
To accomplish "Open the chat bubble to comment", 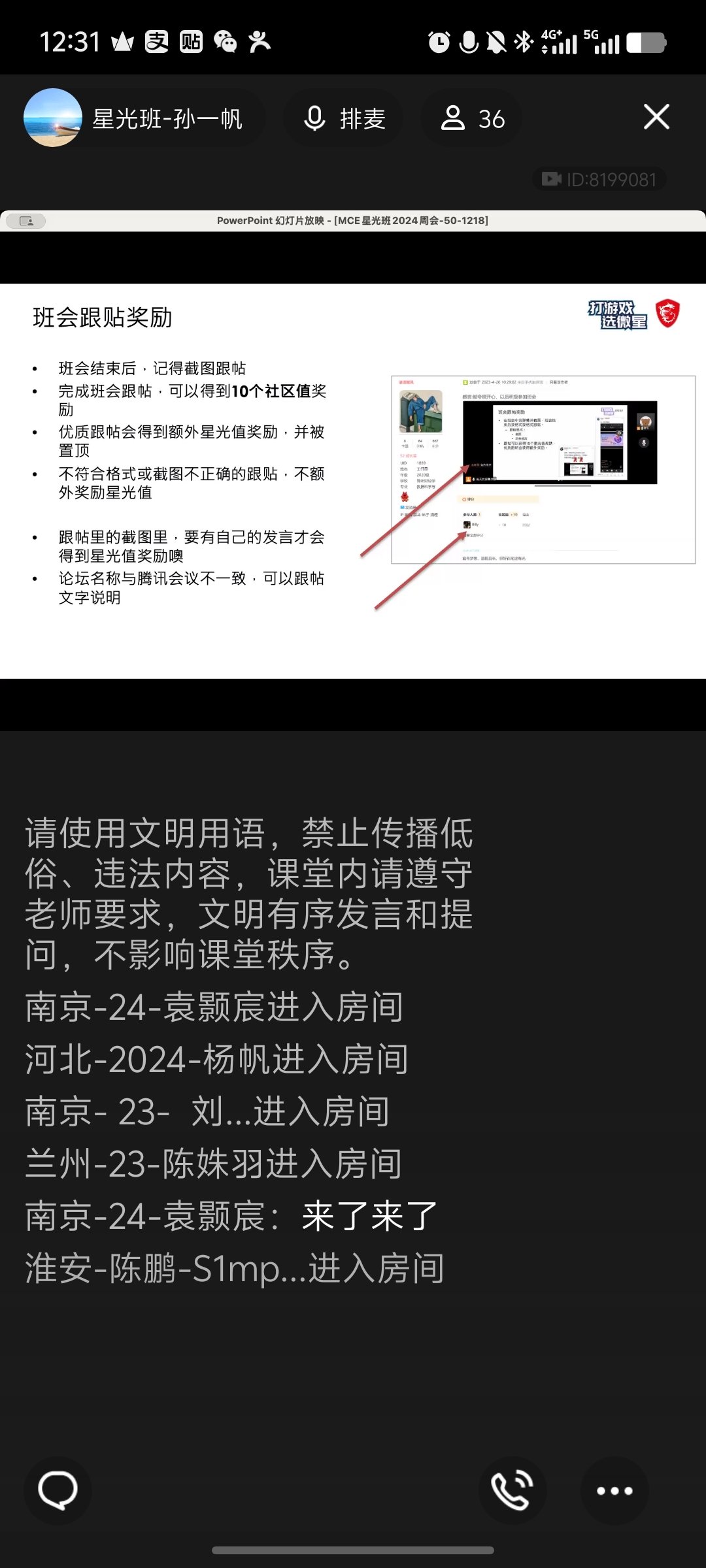I will point(58,1491).
